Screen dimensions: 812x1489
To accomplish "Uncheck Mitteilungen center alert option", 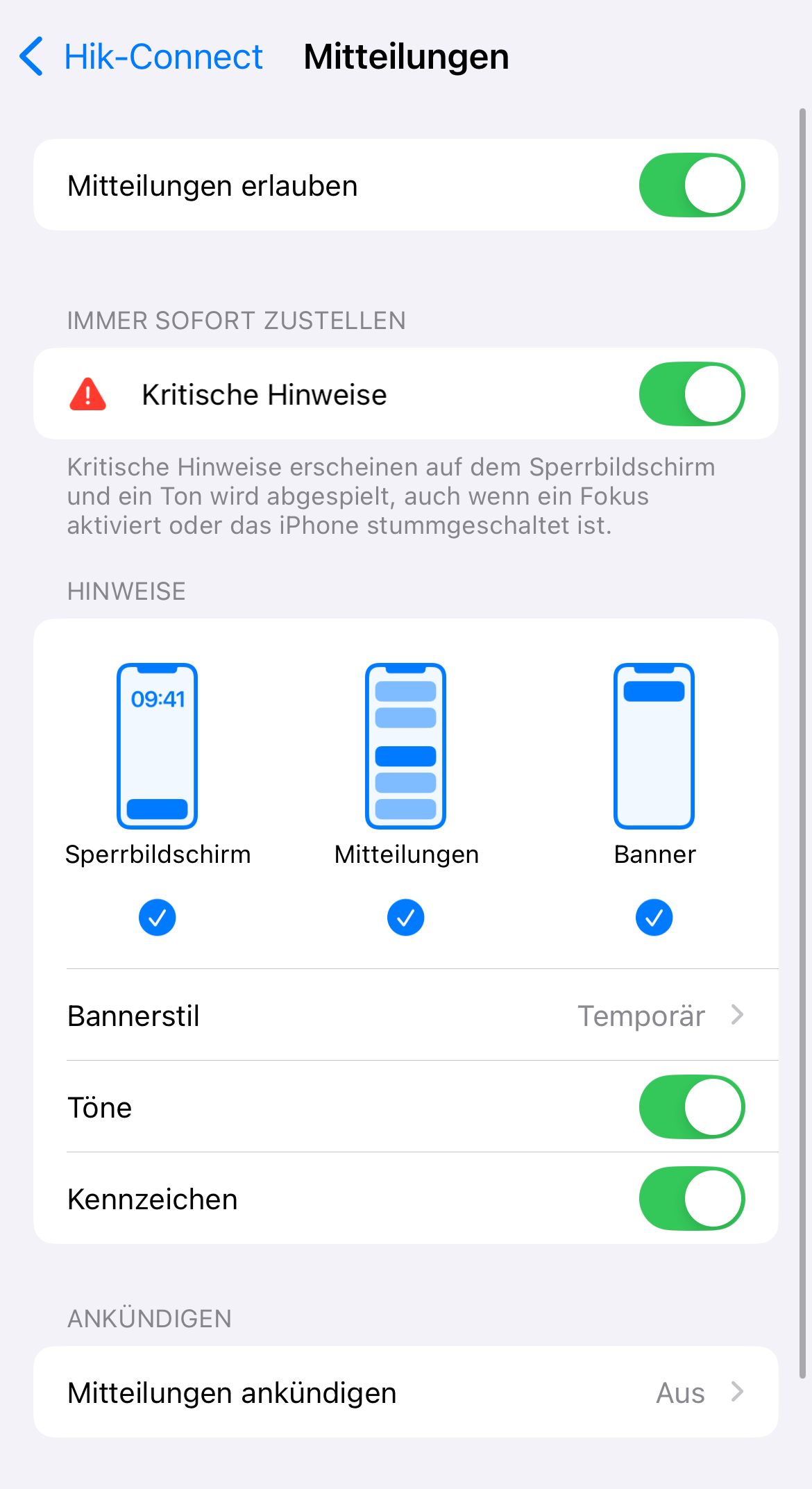I will pyautogui.click(x=406, y=918).
